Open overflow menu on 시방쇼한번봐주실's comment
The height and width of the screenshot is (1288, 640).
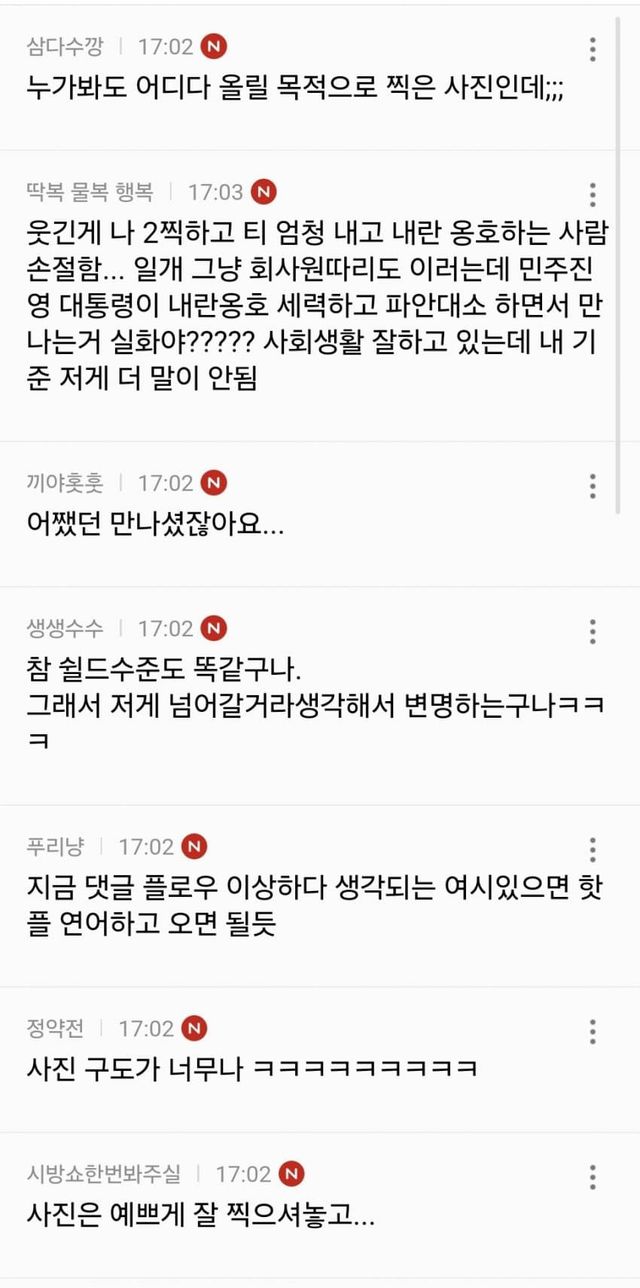(593, 1177)
